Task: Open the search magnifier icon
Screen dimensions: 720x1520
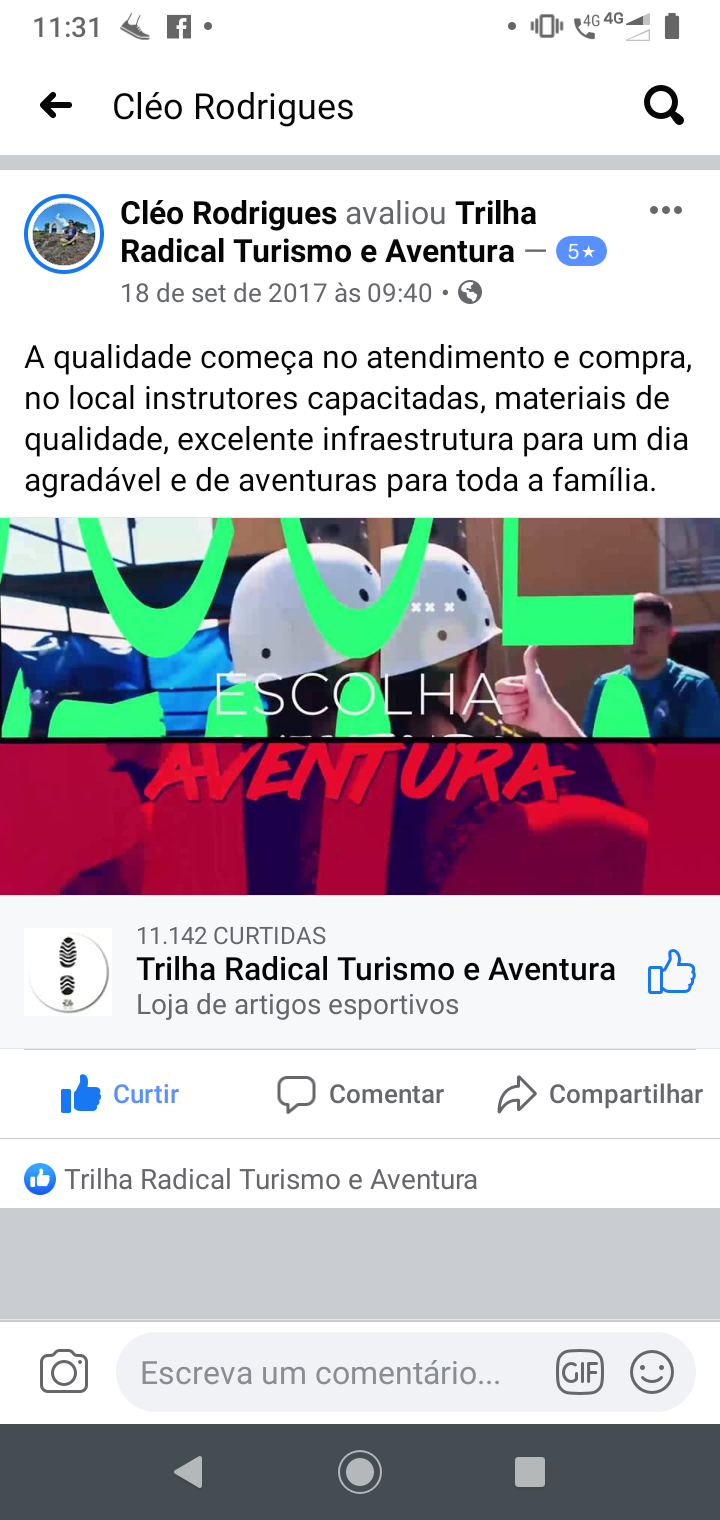Action: (x=663, y=105)
